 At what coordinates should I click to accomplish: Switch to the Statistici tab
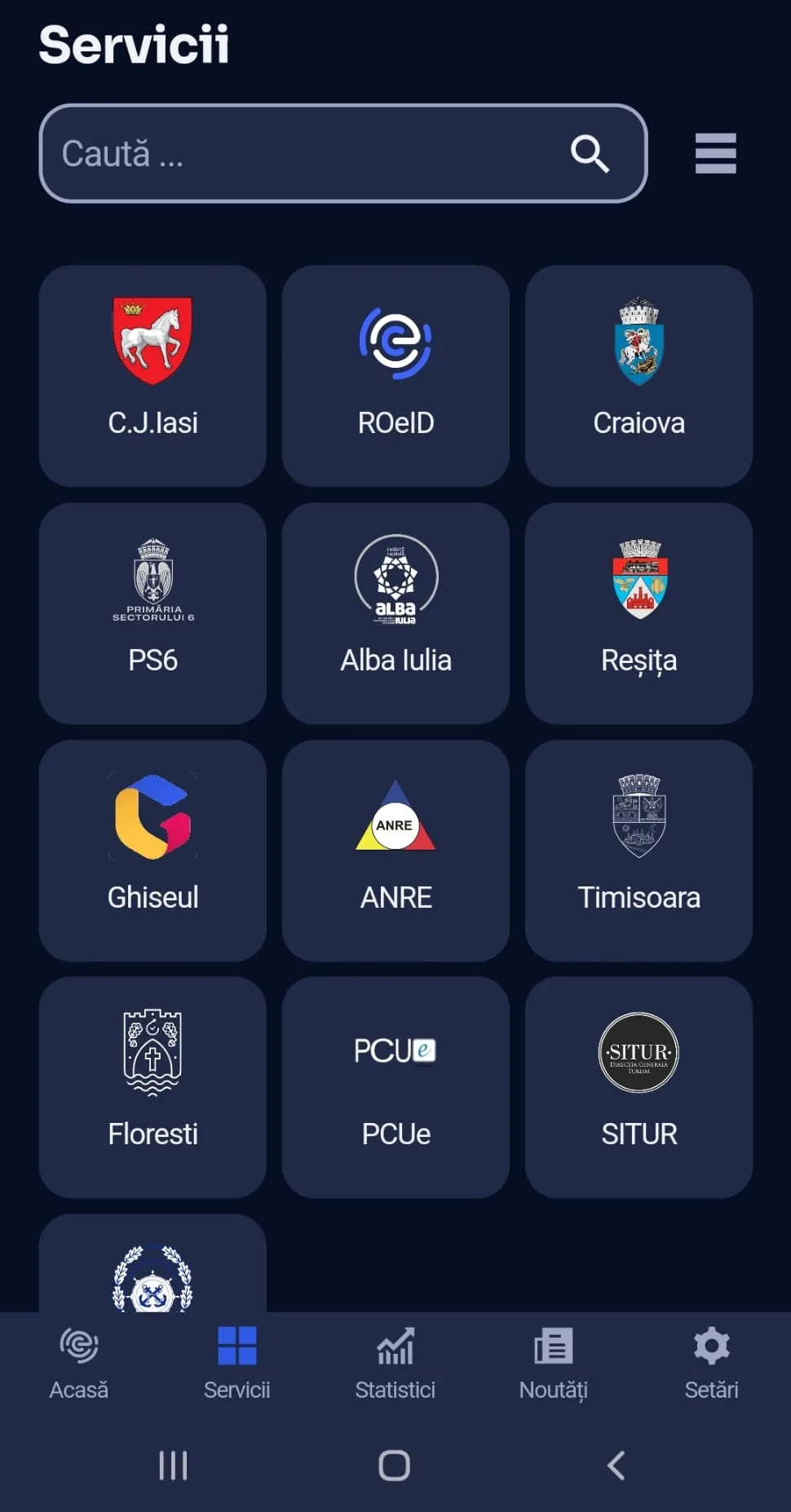395,1364
